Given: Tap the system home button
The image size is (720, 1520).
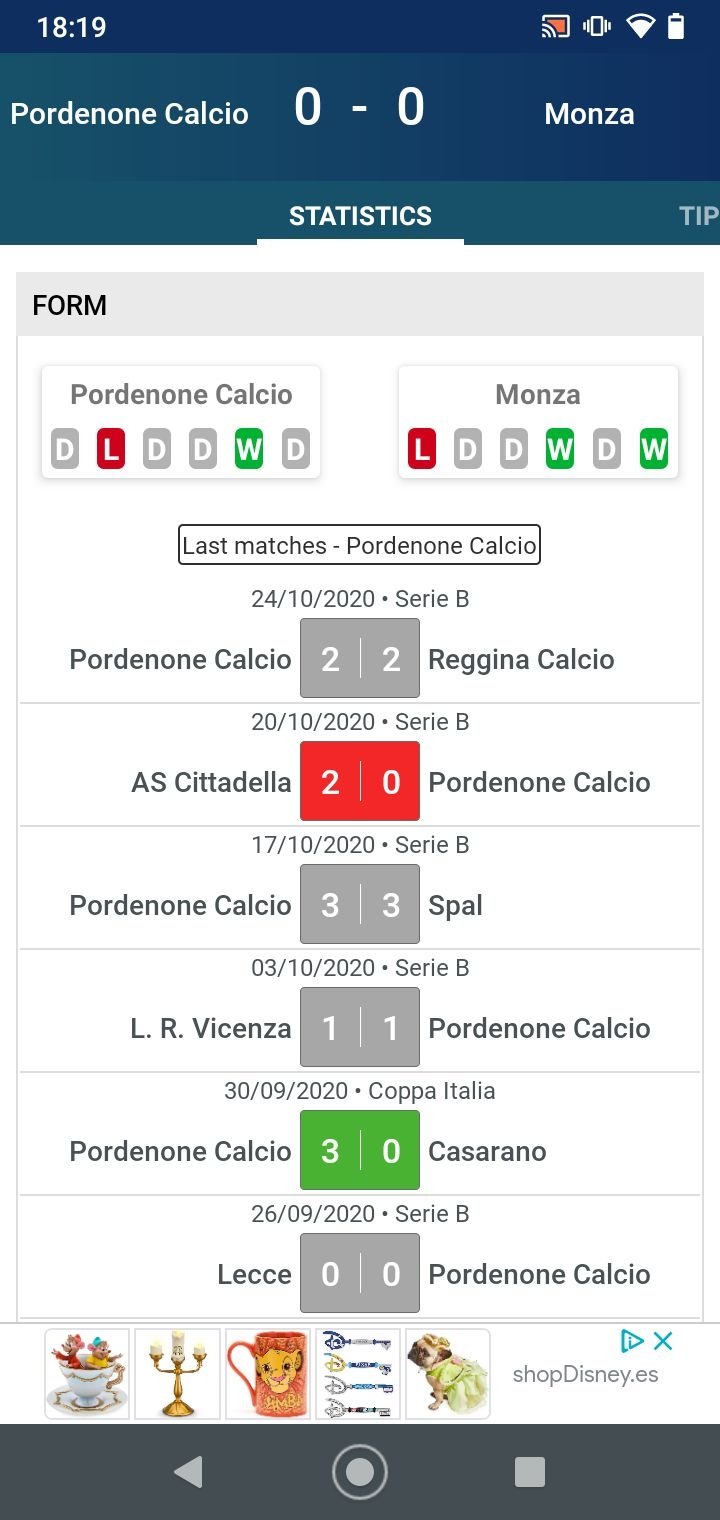Looking at the screenshot, I should tap(360, 1472).
